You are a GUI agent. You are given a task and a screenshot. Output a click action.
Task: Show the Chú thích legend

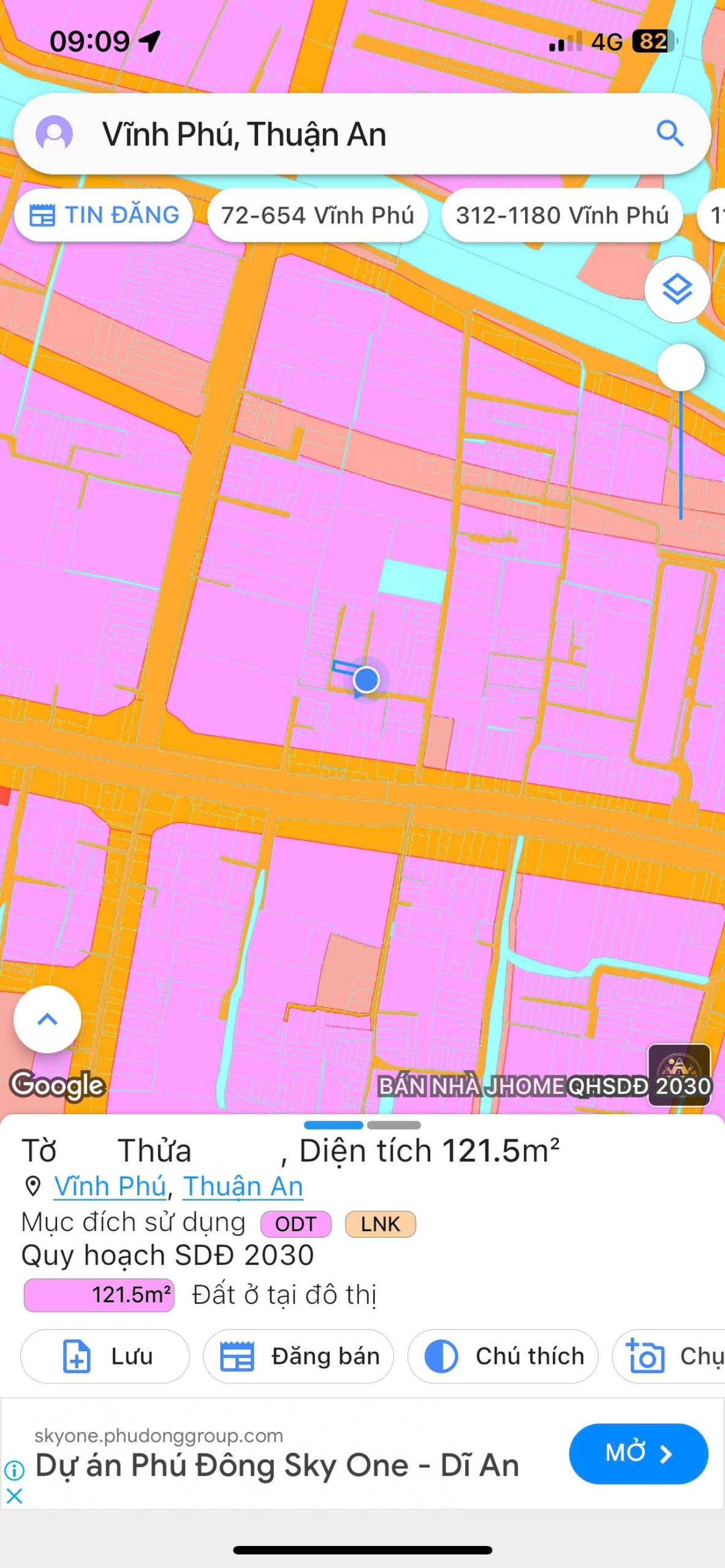click(x=503, y=1356)
